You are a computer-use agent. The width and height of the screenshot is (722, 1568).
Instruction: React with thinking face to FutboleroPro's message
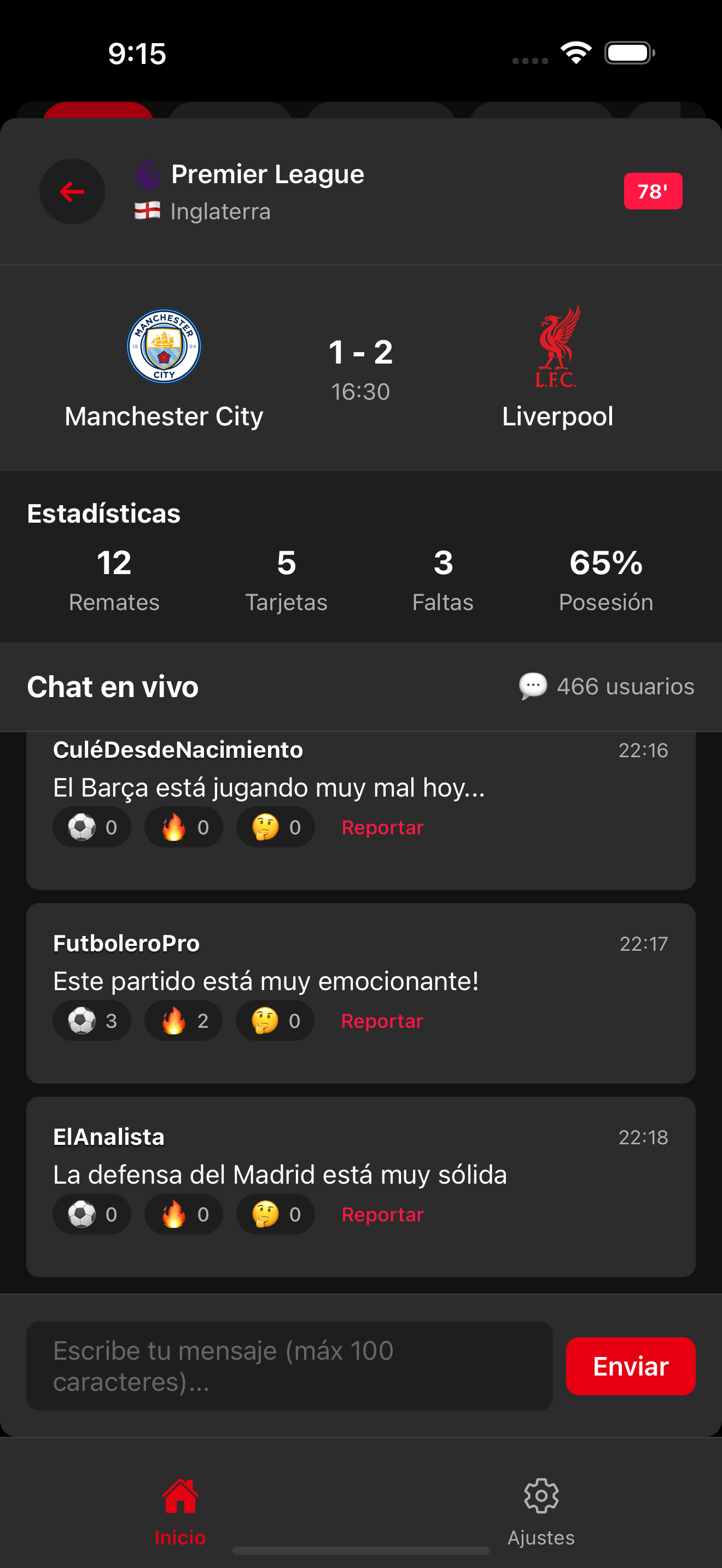275,1021
